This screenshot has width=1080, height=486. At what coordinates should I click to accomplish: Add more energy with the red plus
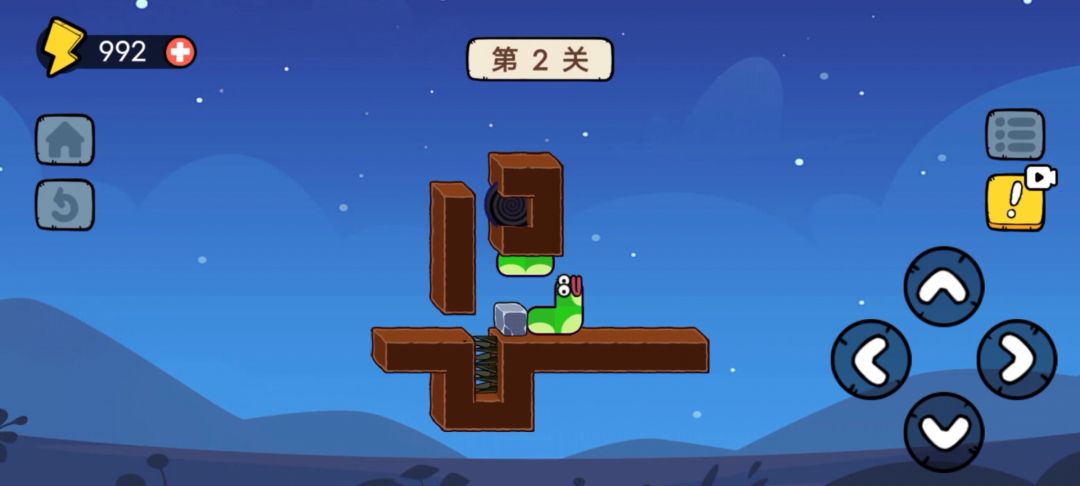(x=180, y=52)
